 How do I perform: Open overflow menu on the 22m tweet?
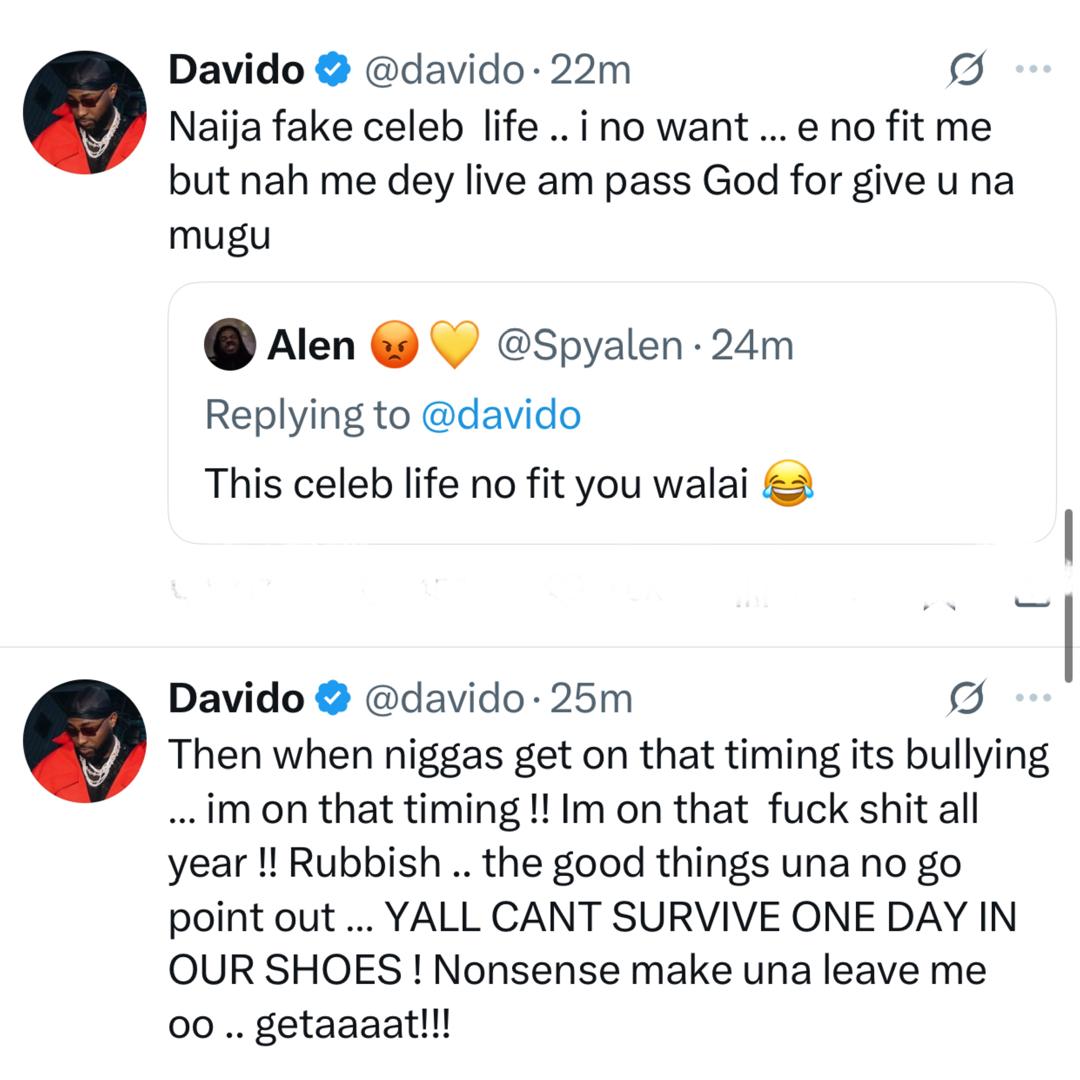point(1032,69)
